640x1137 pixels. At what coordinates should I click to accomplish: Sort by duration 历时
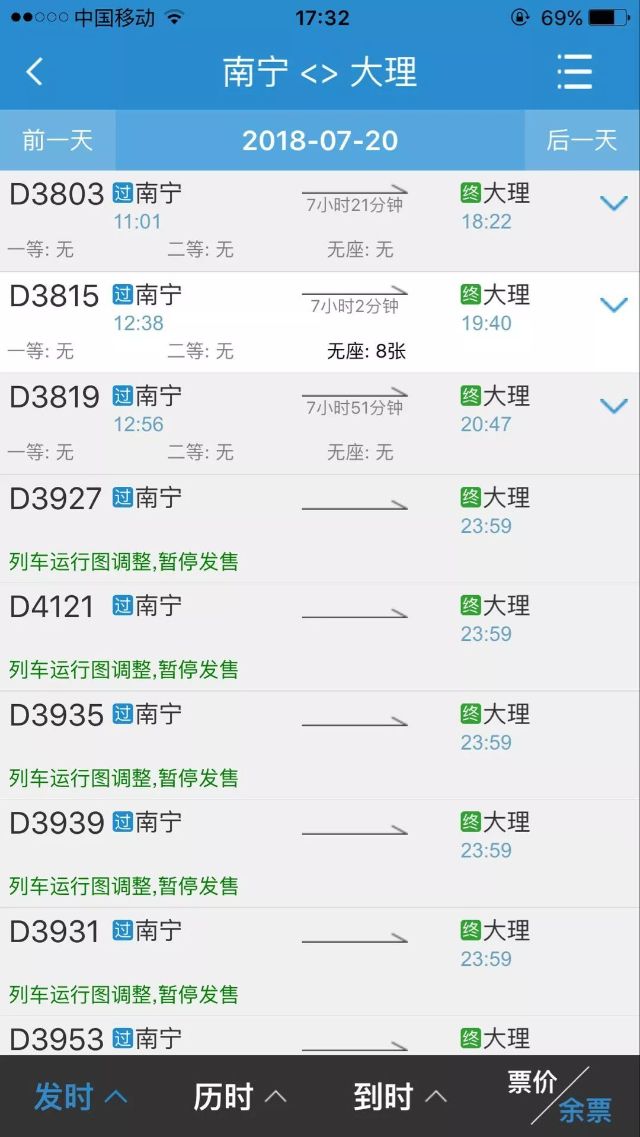pyautogui.click(x=240, y=1096)
